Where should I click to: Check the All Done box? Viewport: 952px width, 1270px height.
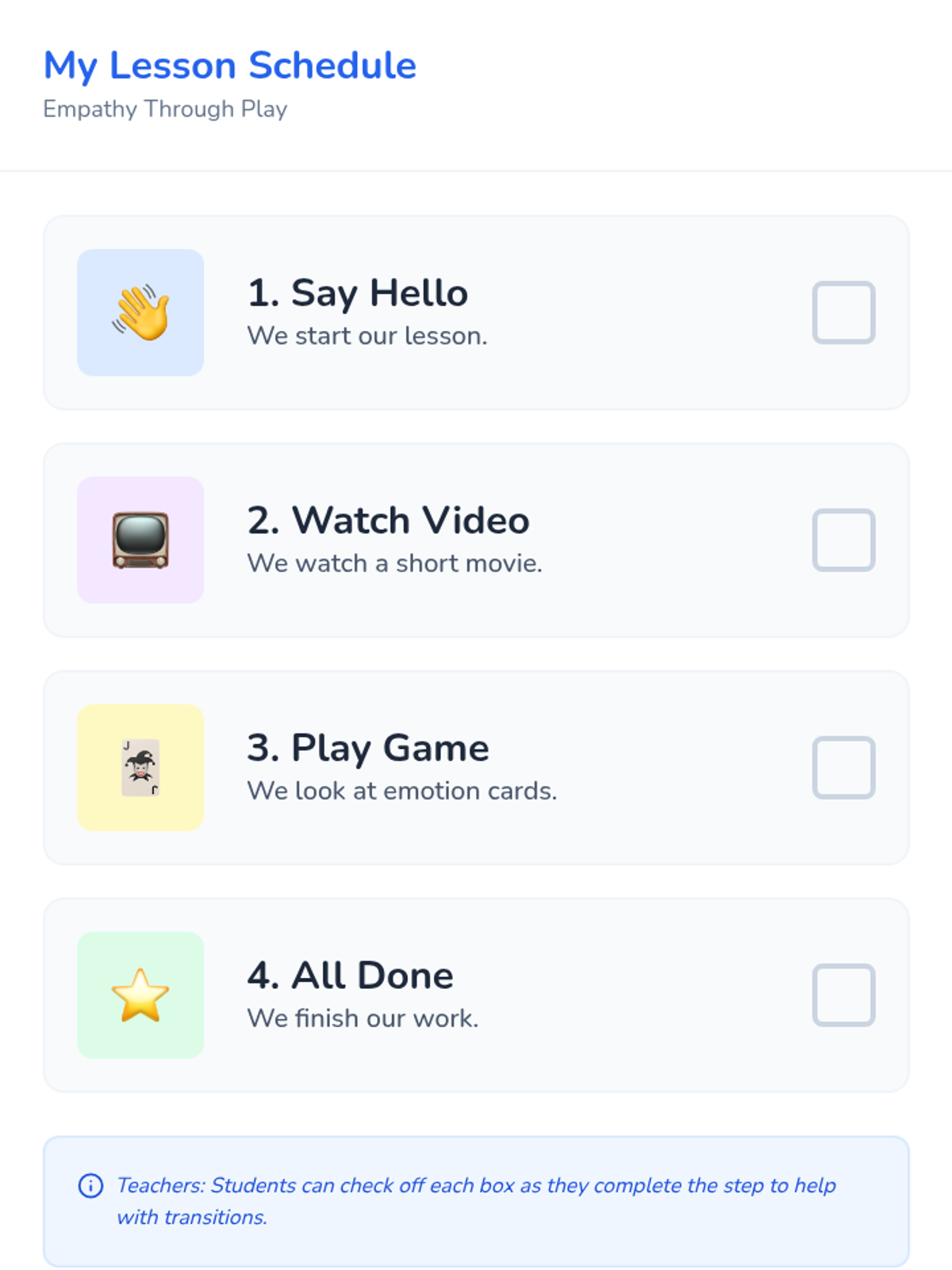(x=843, y=995)
